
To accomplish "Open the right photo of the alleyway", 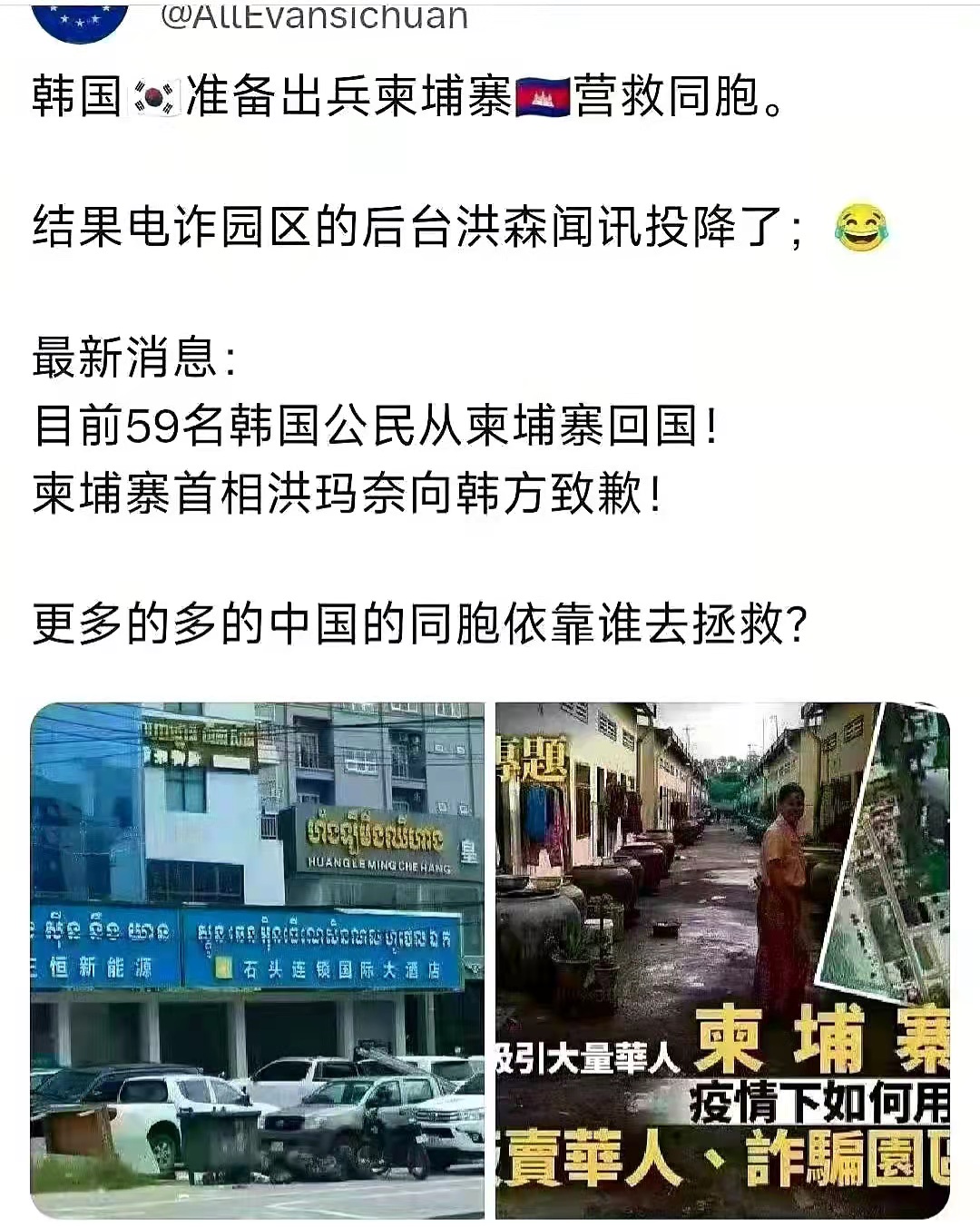I will click(722, 960).
